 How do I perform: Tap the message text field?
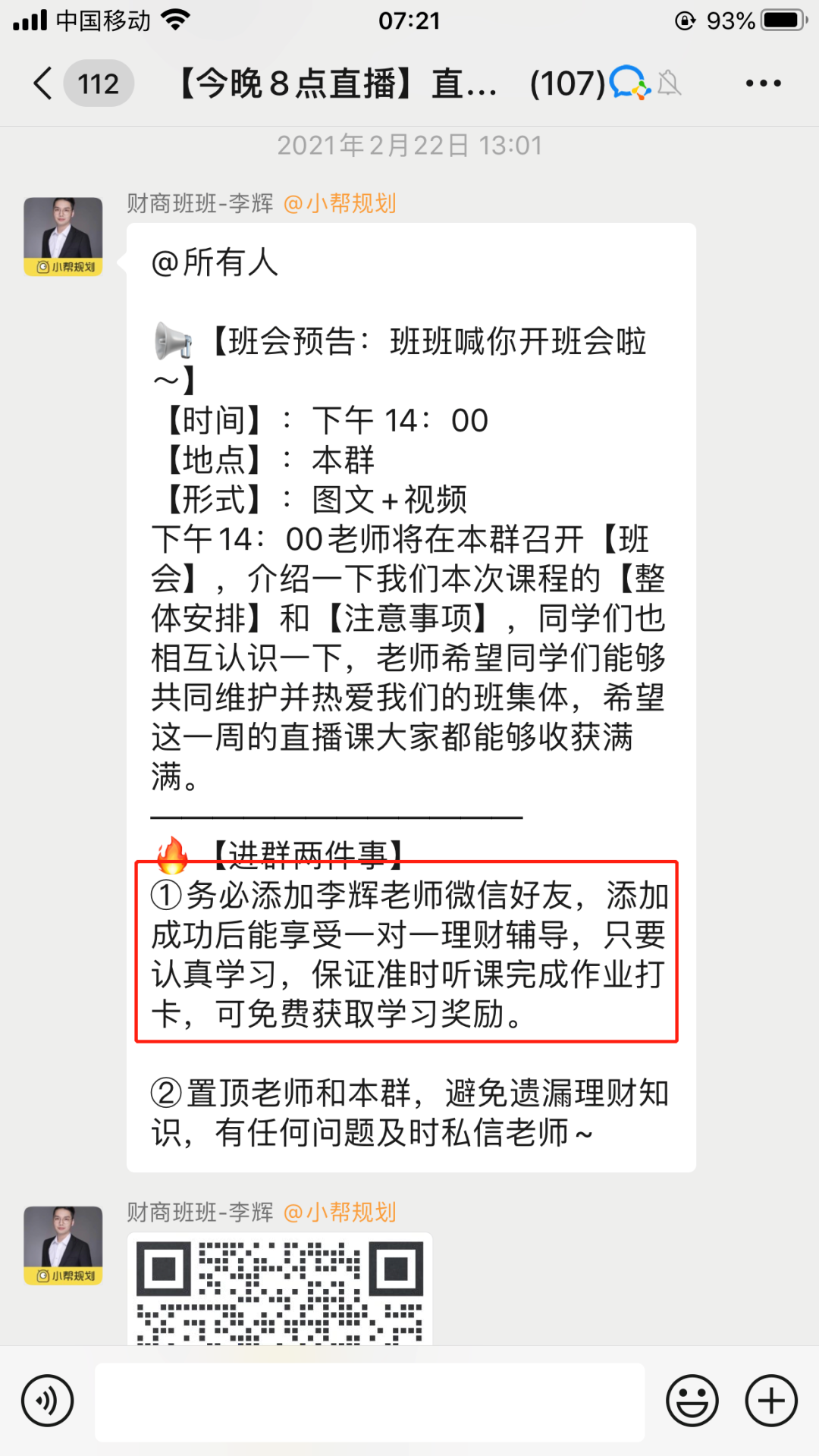coord(369,1401)
